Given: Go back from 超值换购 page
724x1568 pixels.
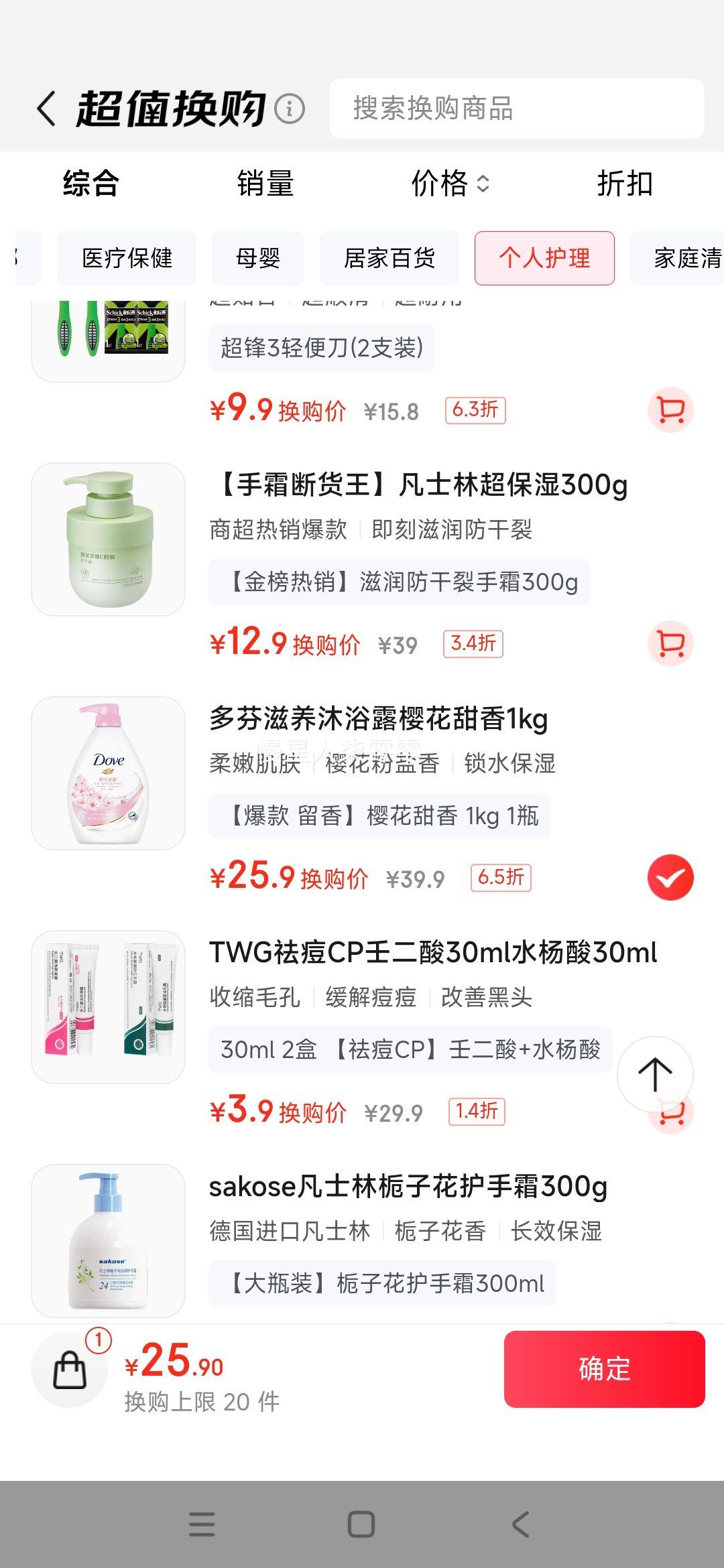Looking at the screenshot, I should [47, 109].
